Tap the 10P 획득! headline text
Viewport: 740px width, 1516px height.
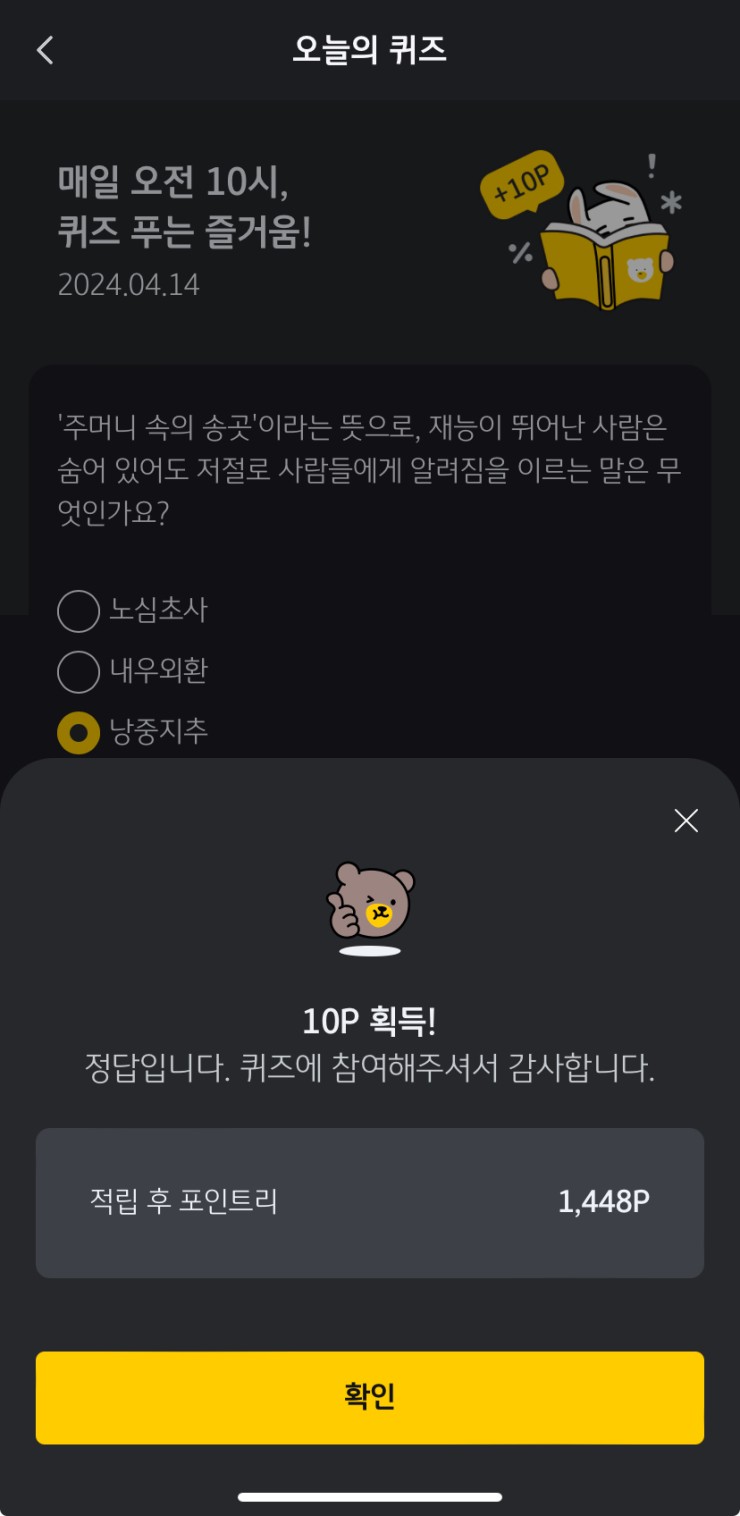tap(370, 1022)
